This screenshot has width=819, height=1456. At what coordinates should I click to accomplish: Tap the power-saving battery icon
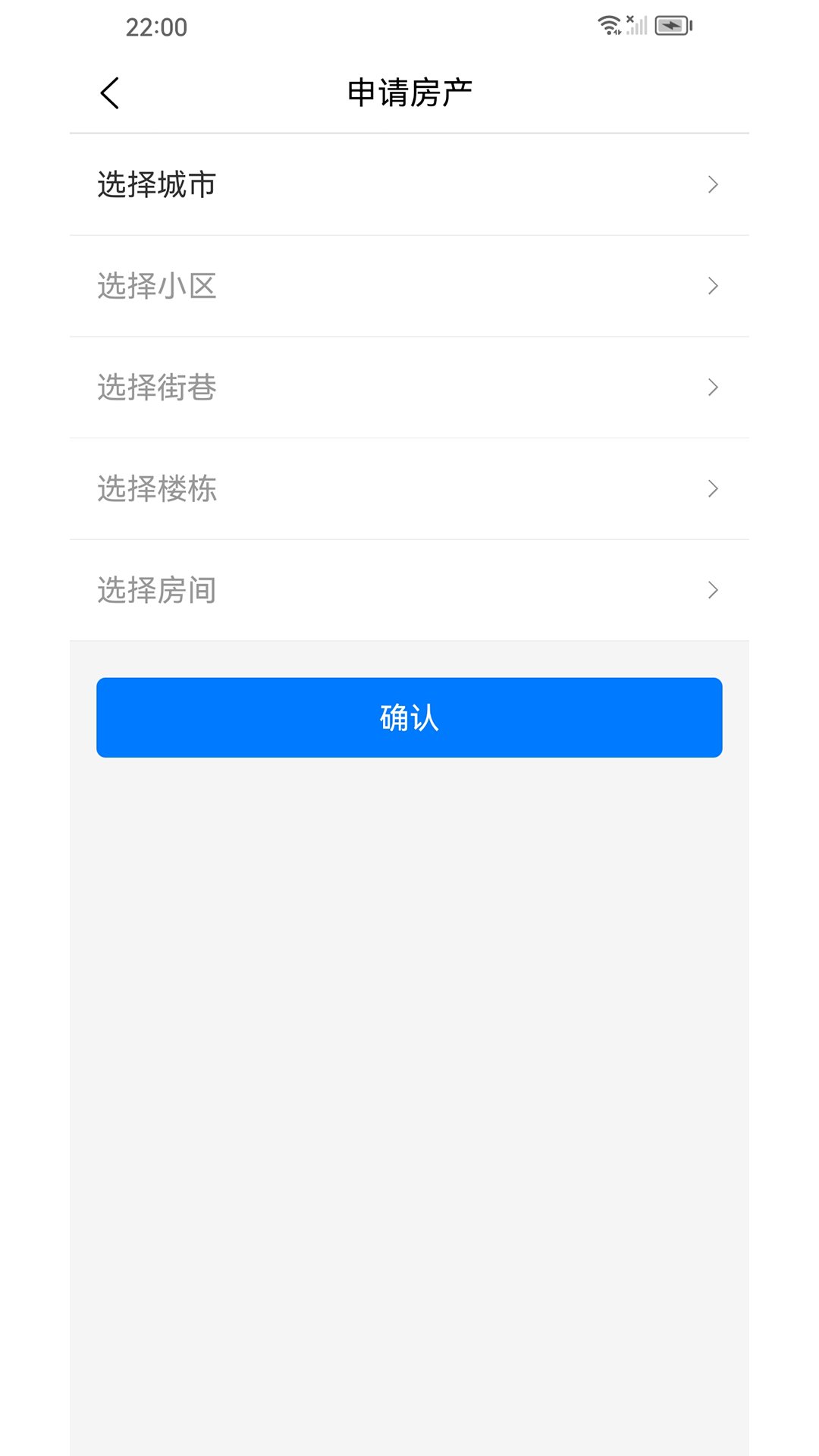pos(673,25)
